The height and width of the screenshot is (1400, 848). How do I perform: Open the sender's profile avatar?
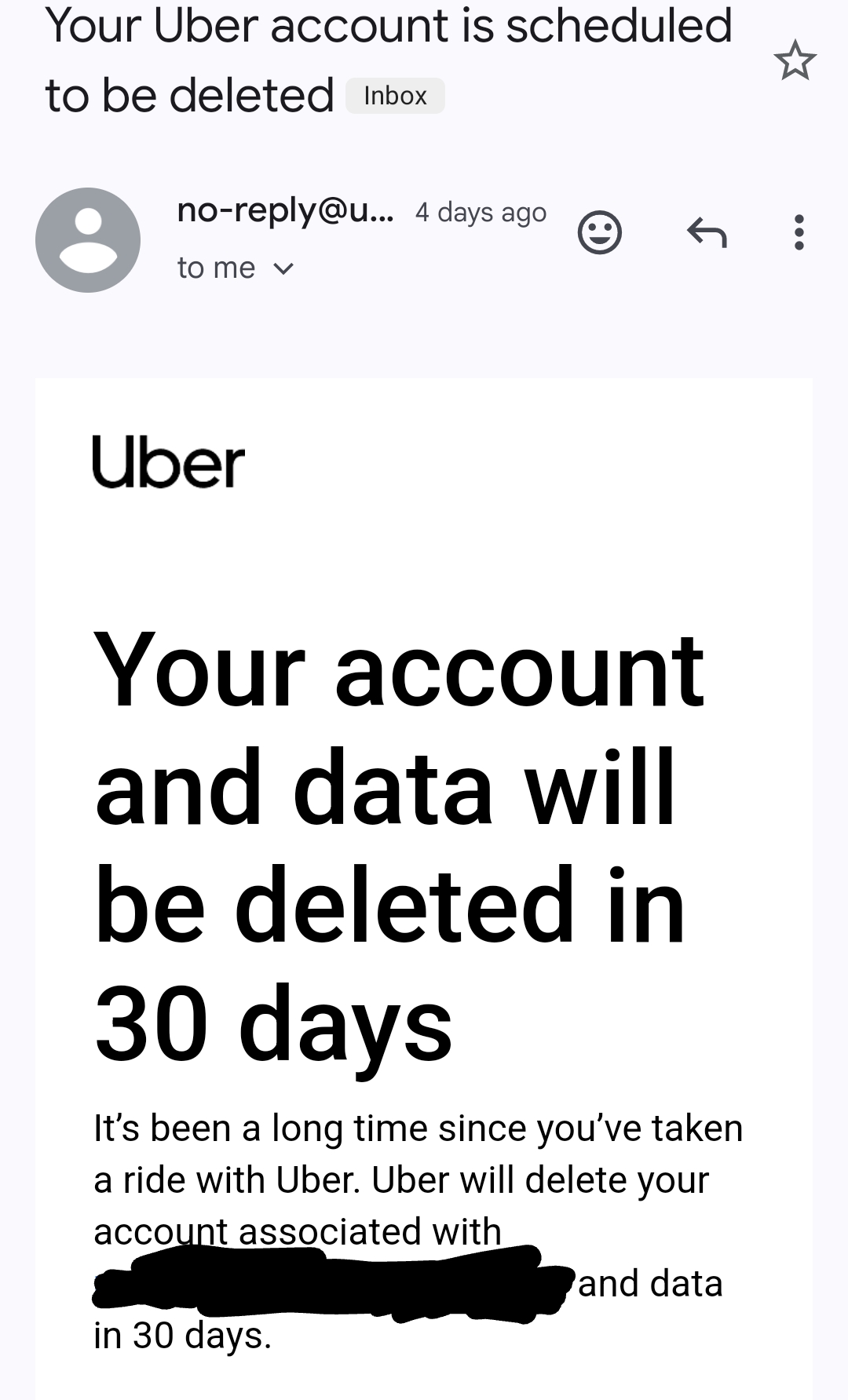88,240
